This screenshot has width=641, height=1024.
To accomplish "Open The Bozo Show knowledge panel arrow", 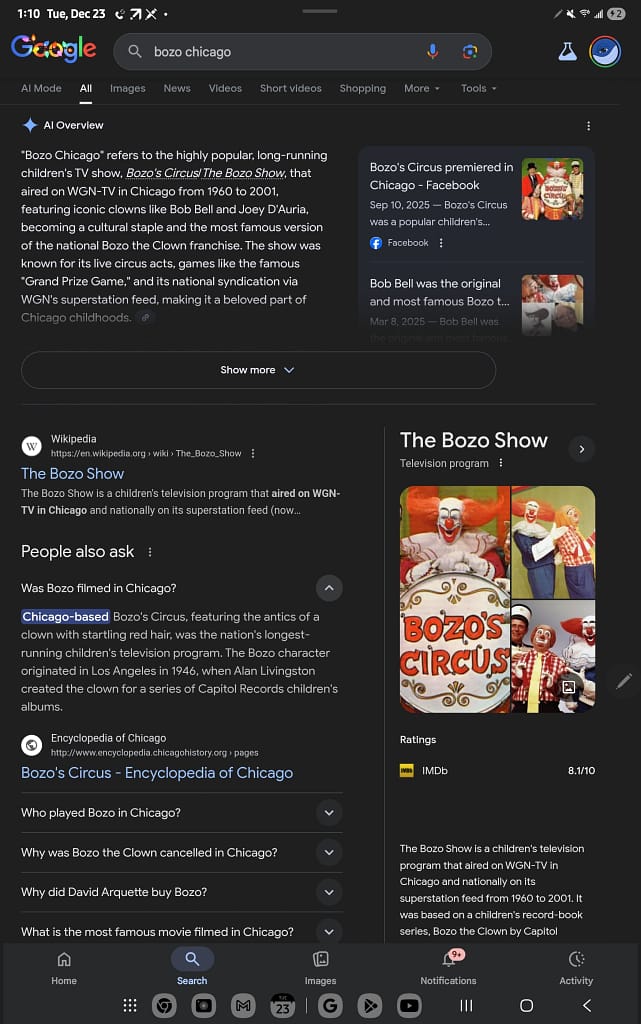I will tap(582, 449).
